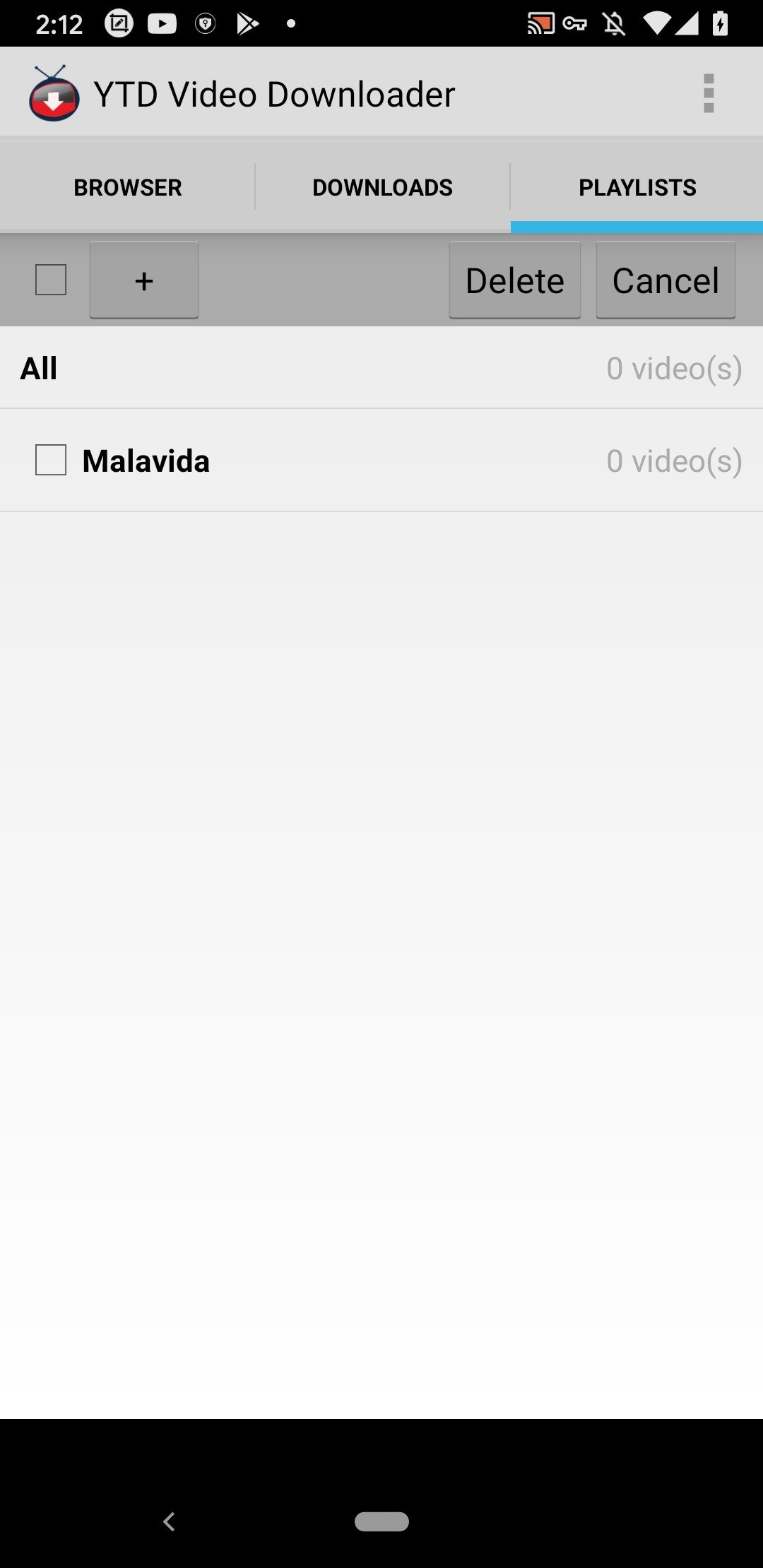Go back using system back arrow
The height and width of the screenshot is (1568, 763).
coord(169,1521)
